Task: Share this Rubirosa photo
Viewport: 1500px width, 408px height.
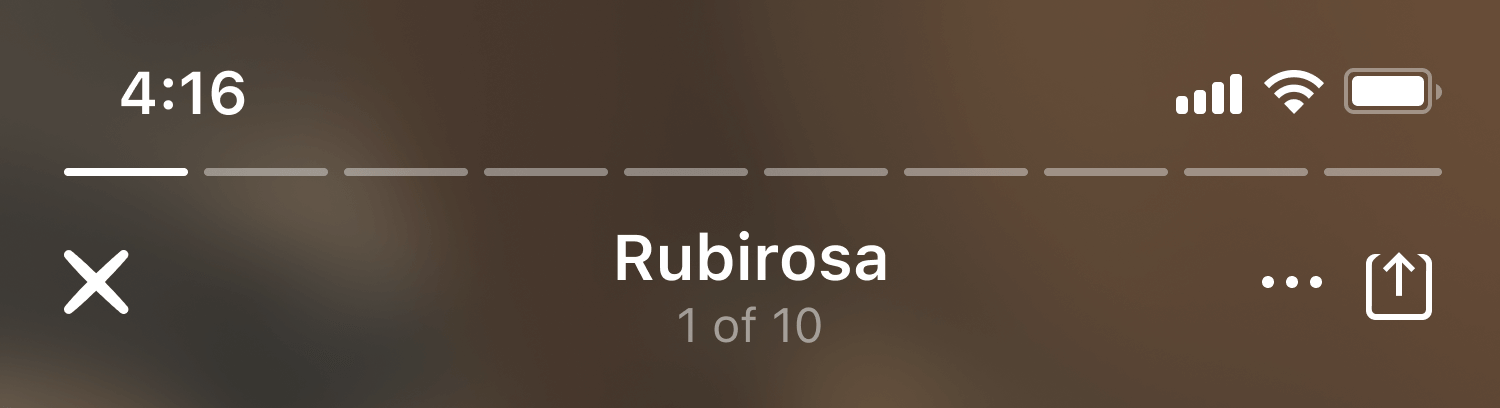Action: click(x=1399, y=287)
